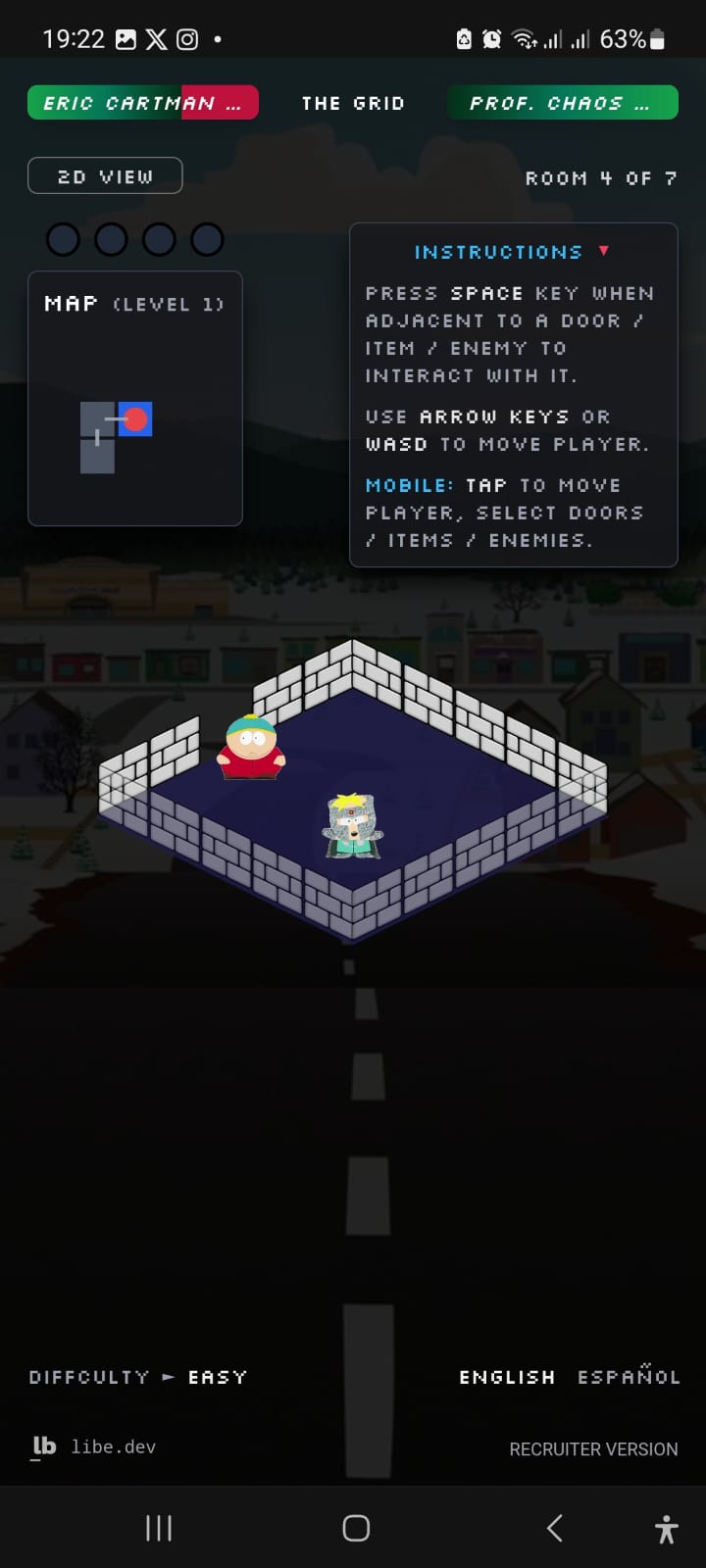The image size is (706, 1568).
Task: Go back with the system back button
Action: [x=554, y=1528]
